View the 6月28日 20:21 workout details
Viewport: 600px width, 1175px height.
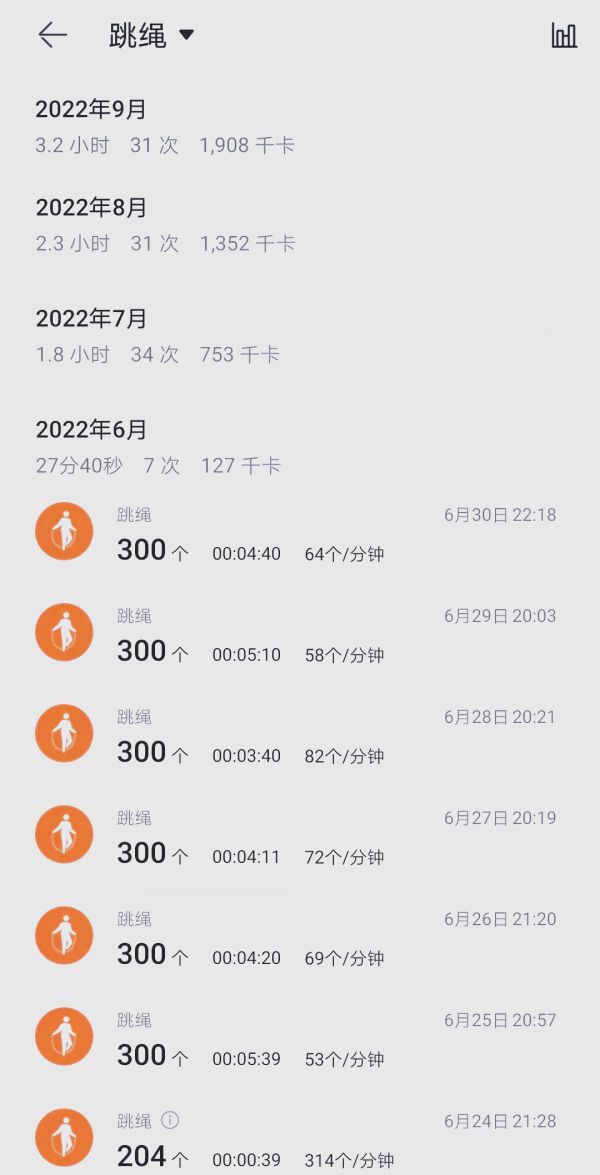tap(300, 736)
